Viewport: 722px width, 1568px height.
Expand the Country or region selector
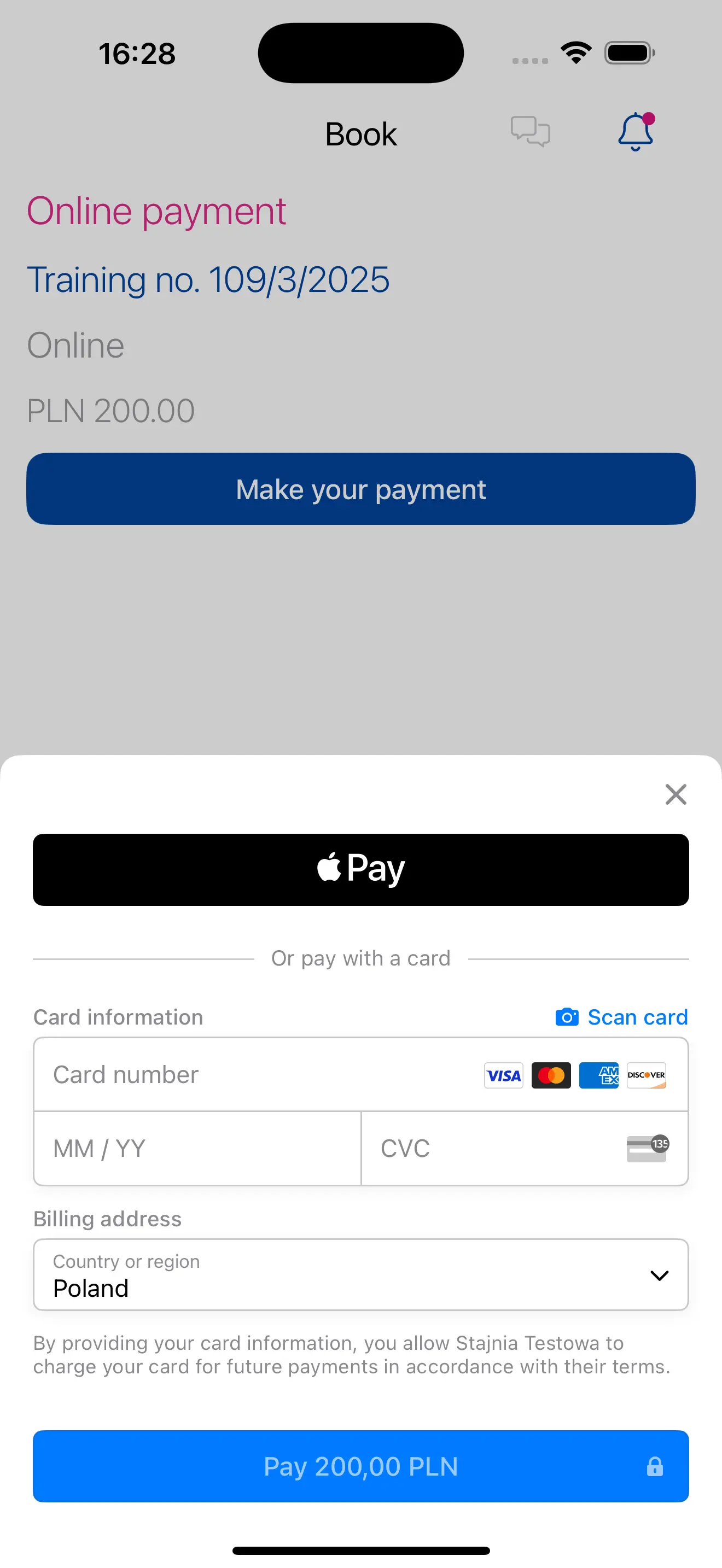[360, 1275]
